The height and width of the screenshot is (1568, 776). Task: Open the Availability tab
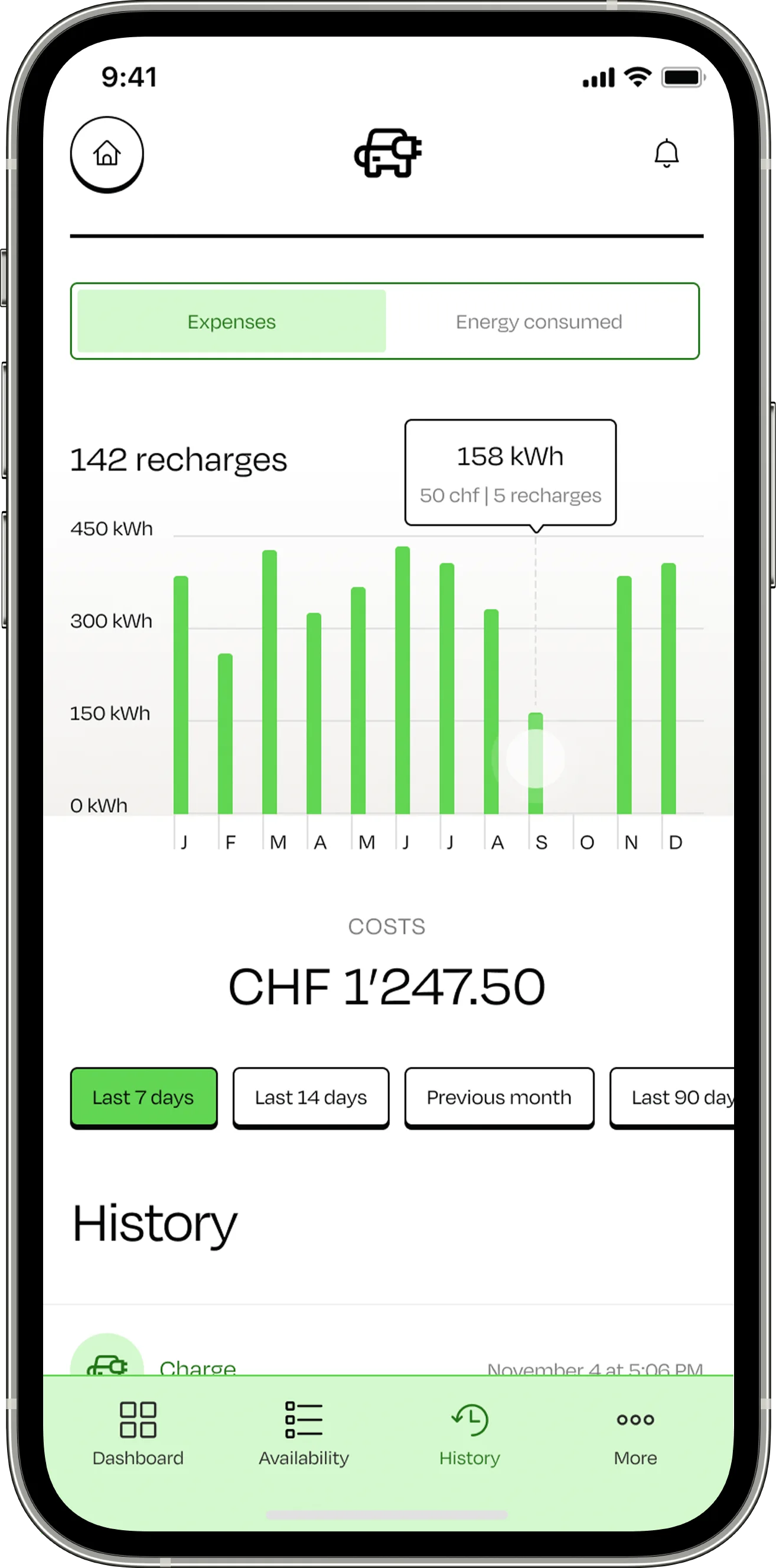tap(304, 1430)
